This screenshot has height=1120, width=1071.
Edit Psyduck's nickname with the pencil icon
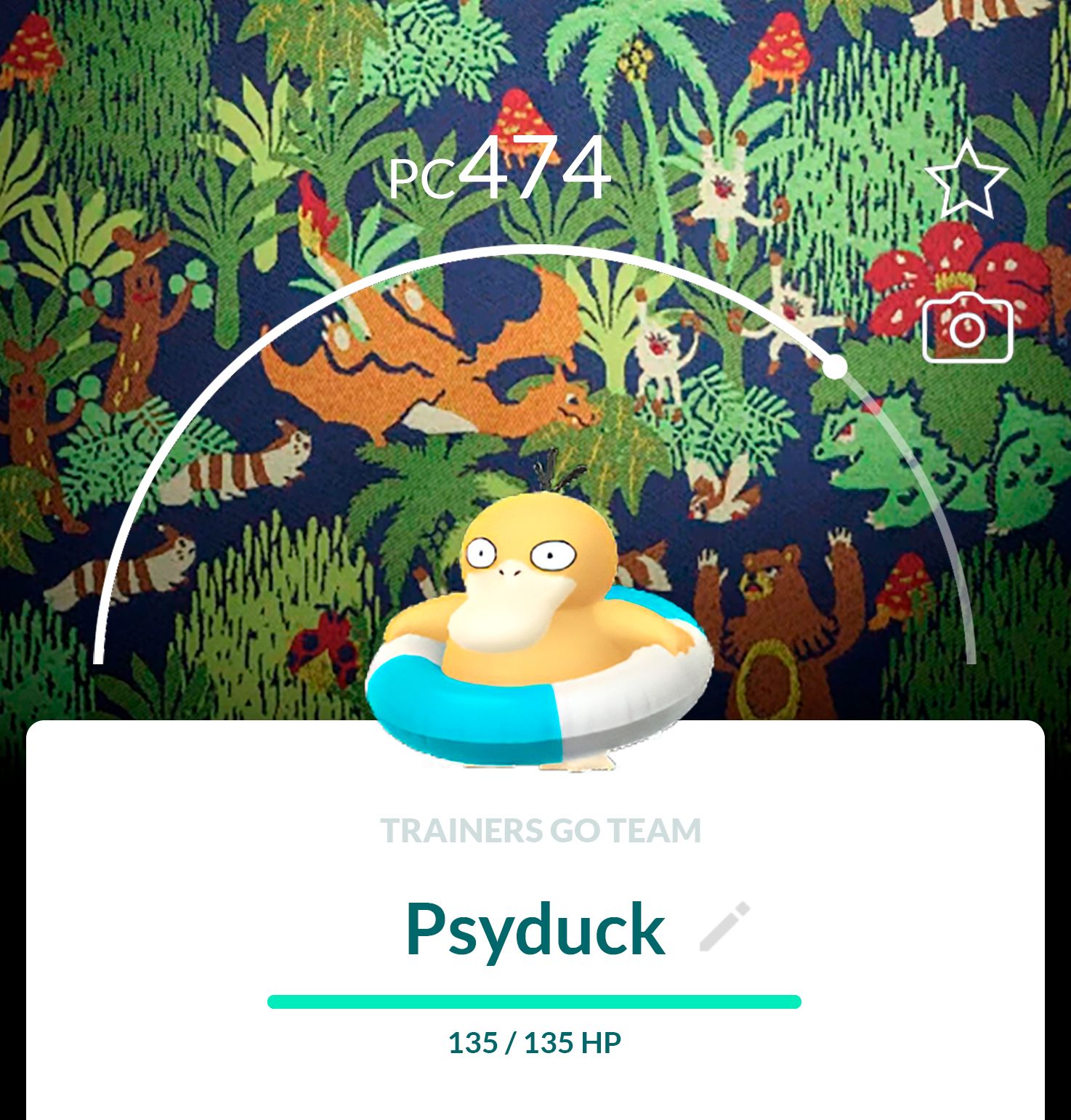[x=724, y=928]
